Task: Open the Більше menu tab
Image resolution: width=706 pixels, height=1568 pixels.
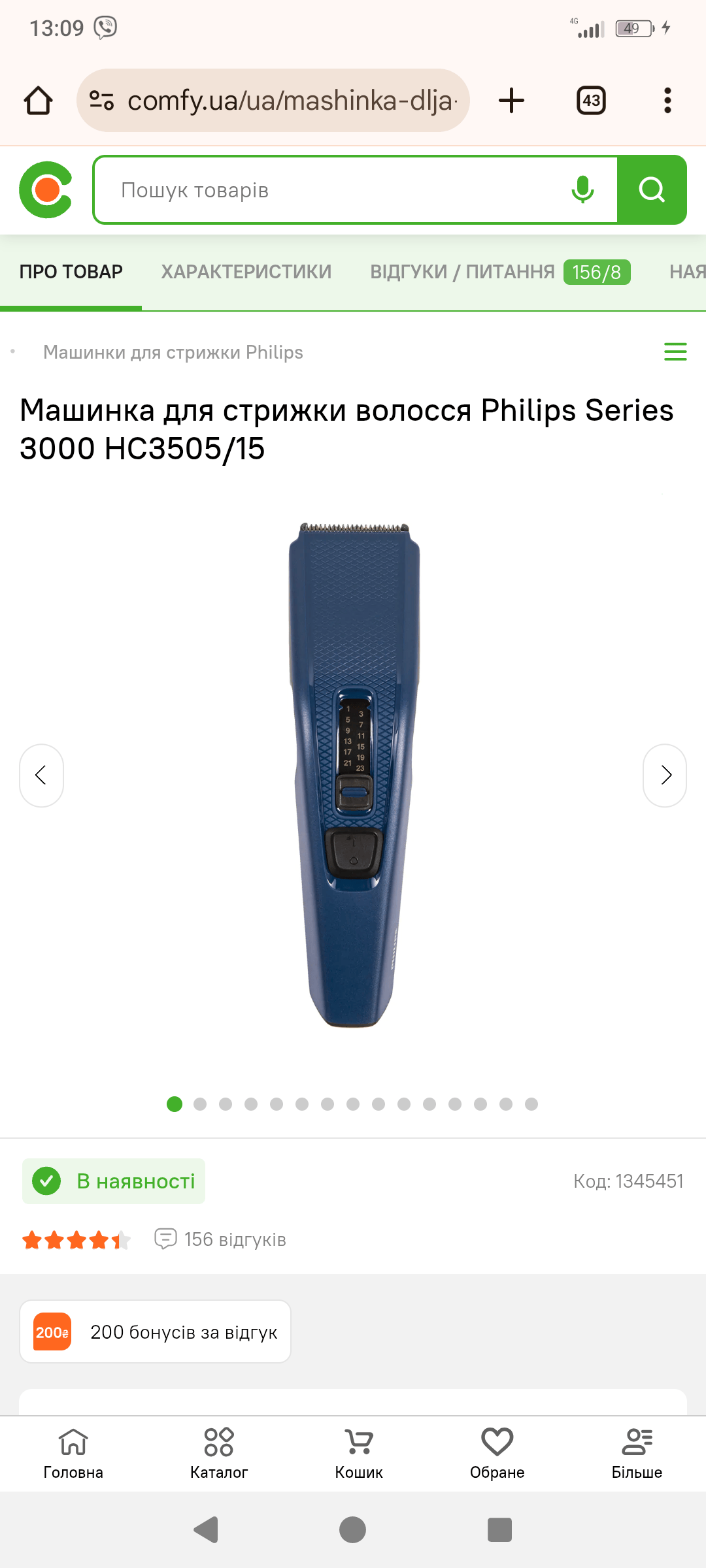Action: click(637, 1454)
